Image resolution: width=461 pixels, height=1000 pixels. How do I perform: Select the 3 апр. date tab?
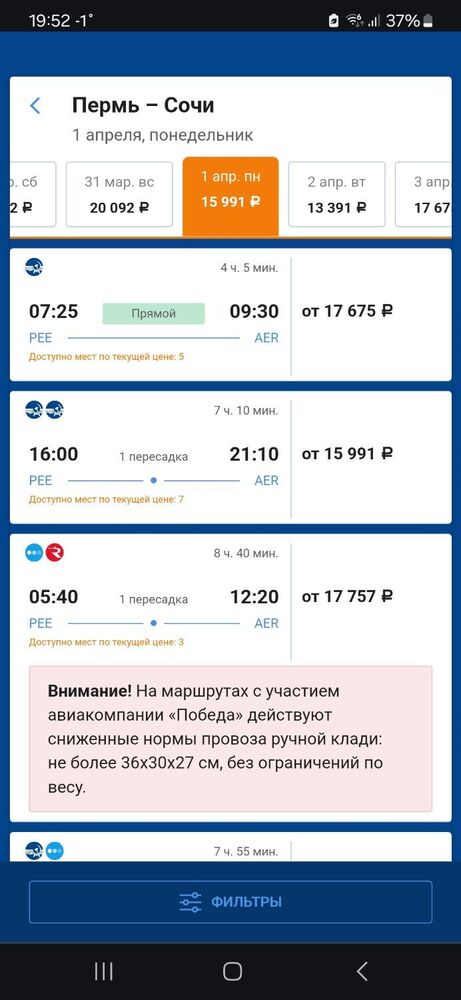[x=424, y=194]
